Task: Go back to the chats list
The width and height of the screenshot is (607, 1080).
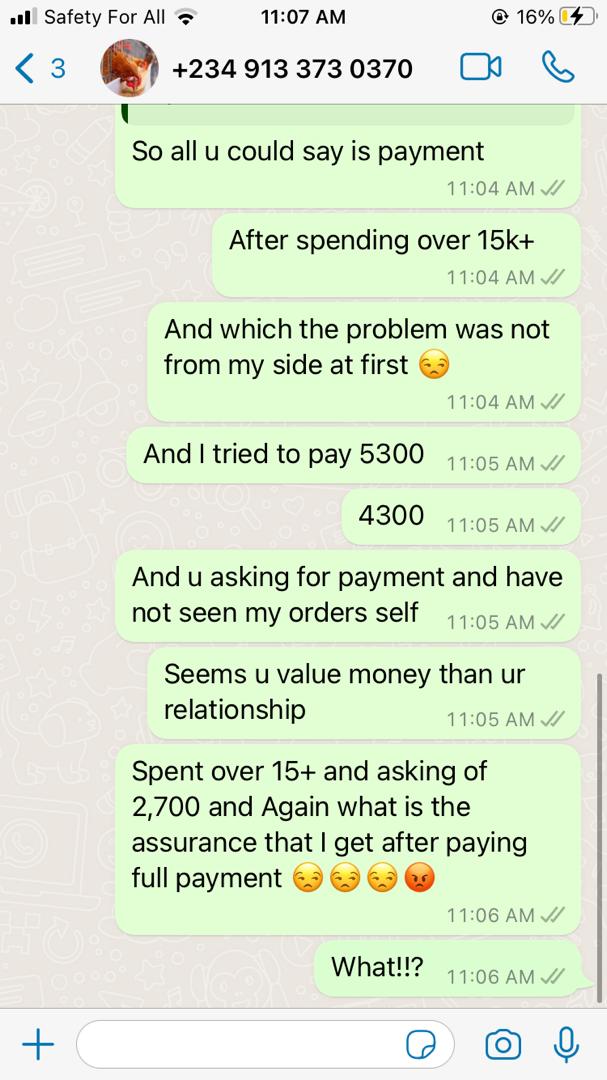Action: pyautogui.click(x=40, y=68)
